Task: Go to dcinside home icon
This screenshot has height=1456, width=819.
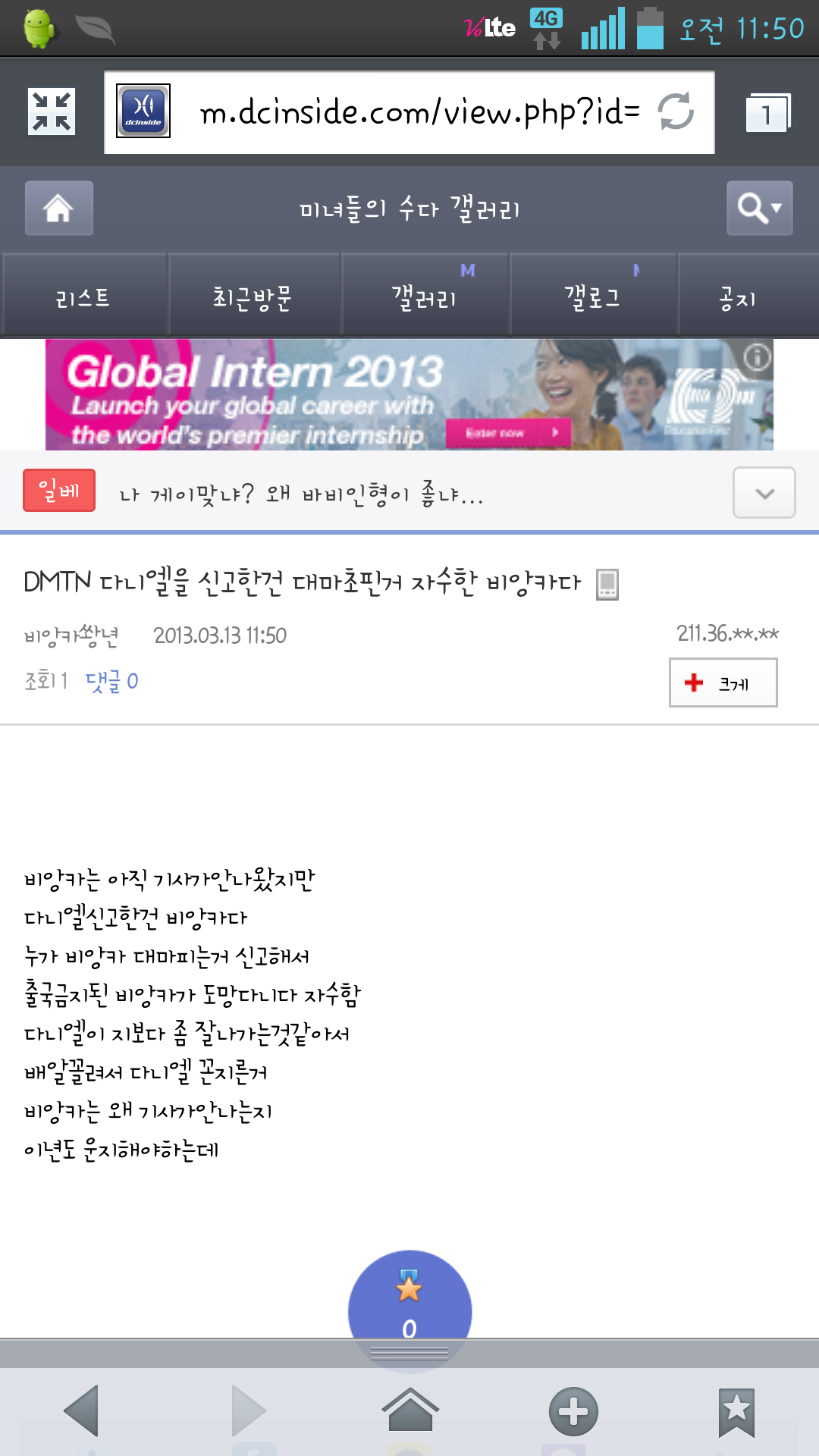Action: pos(59,208)
